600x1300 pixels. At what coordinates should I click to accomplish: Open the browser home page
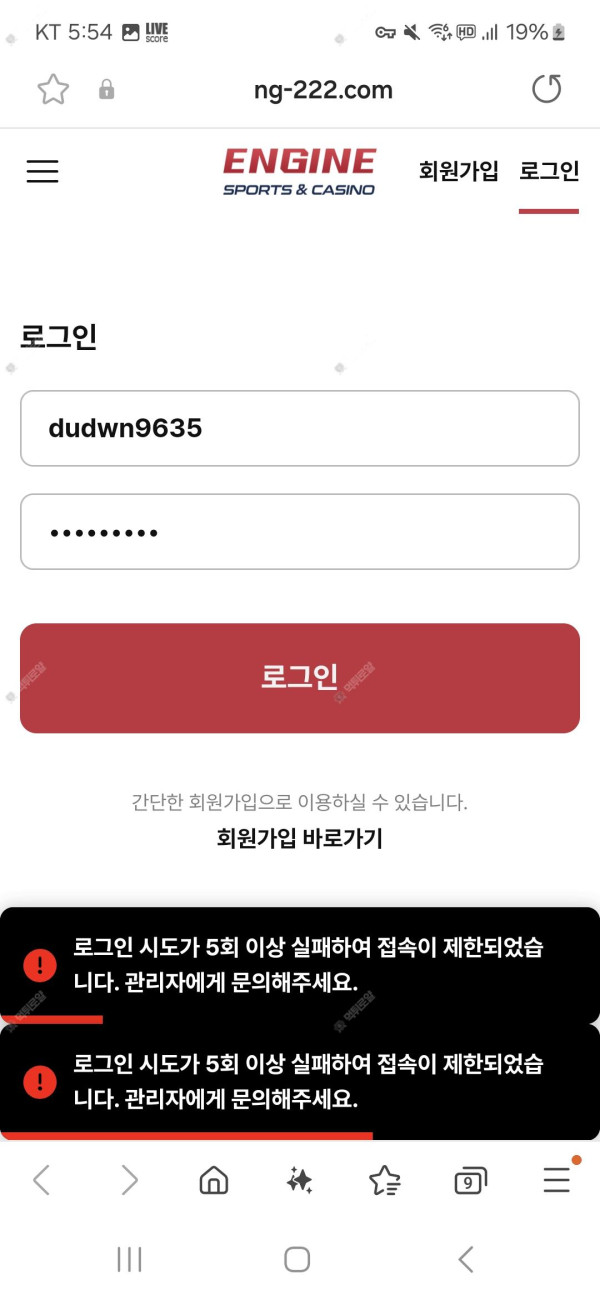click(214, 1181)
